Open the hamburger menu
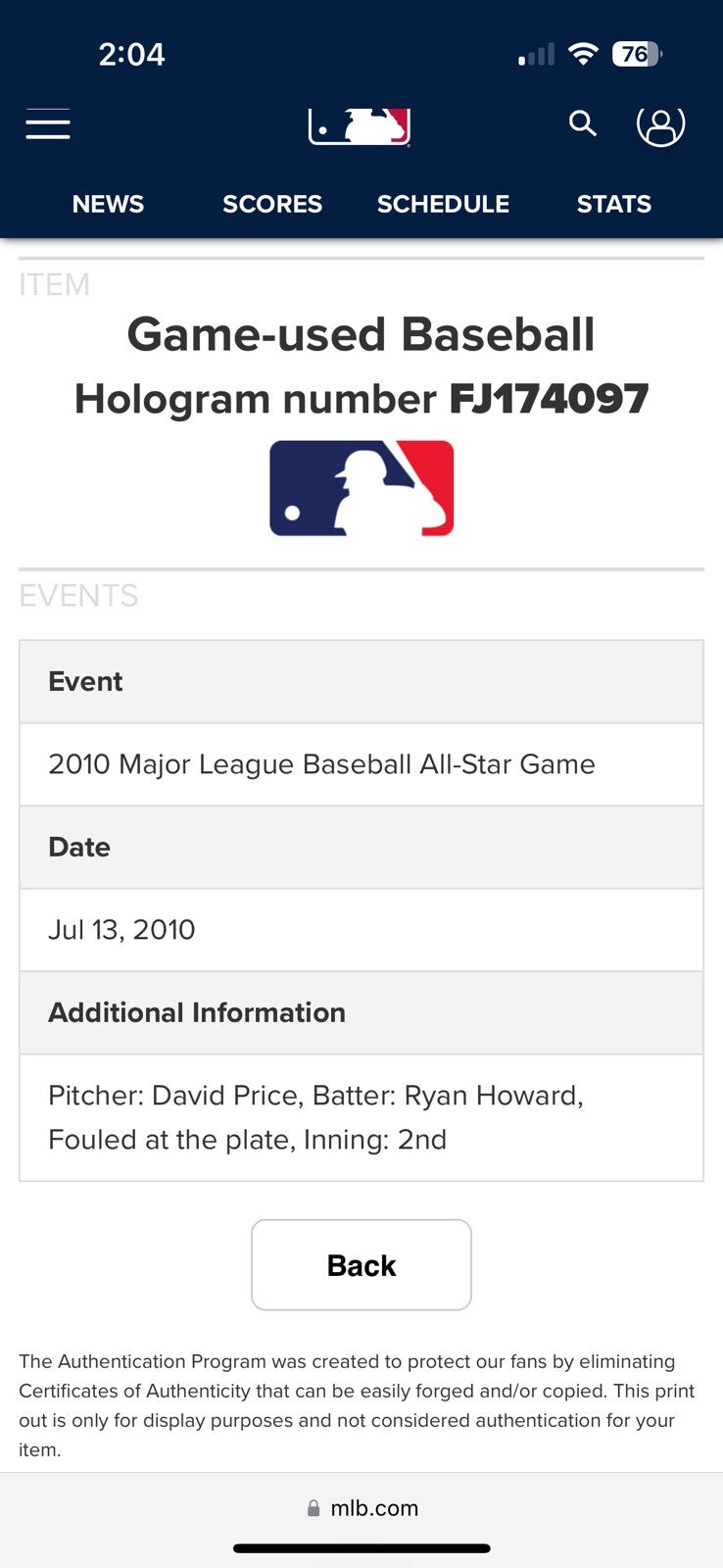723x1568 pixels. pos(48,124)
